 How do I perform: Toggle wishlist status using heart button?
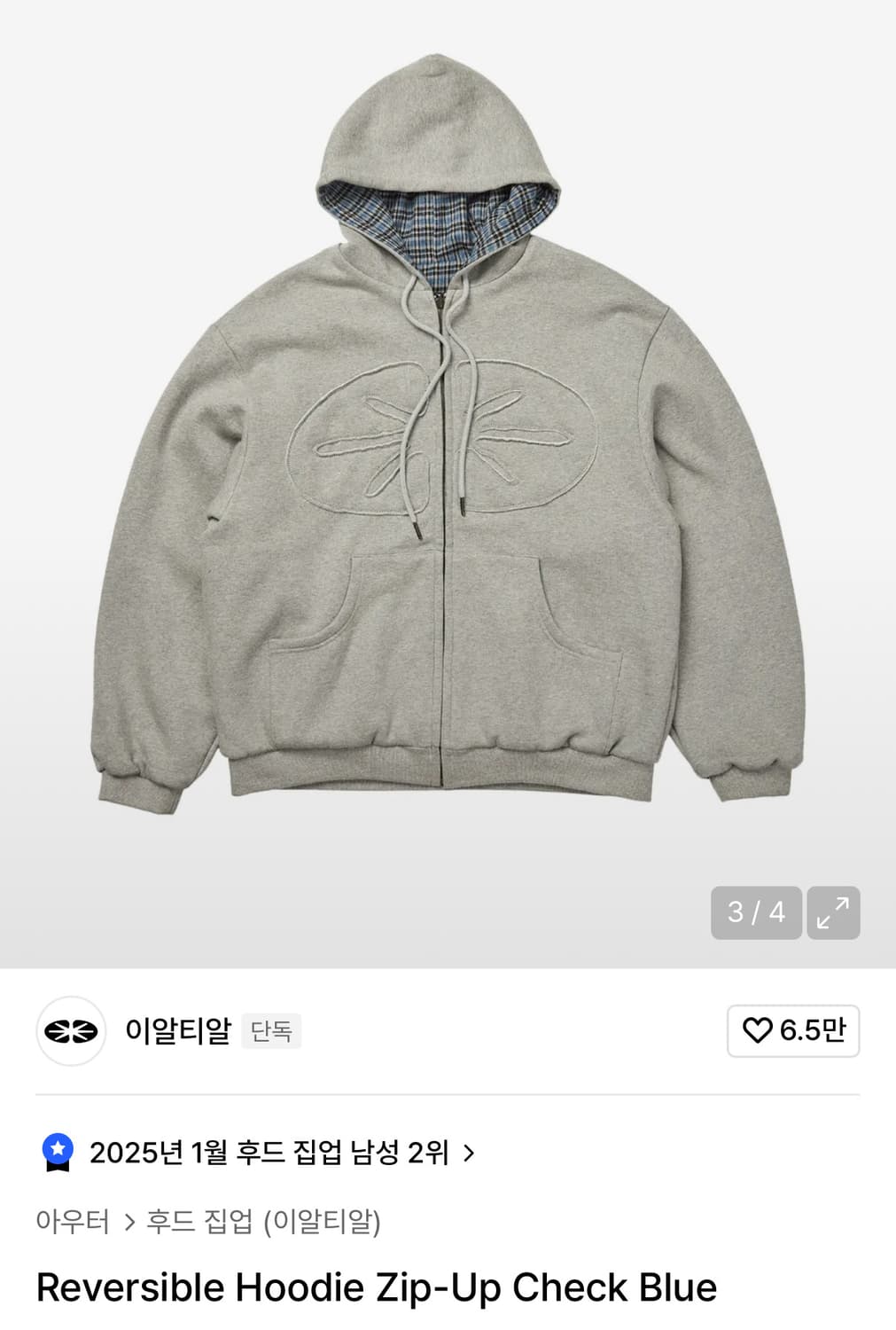791,1031
